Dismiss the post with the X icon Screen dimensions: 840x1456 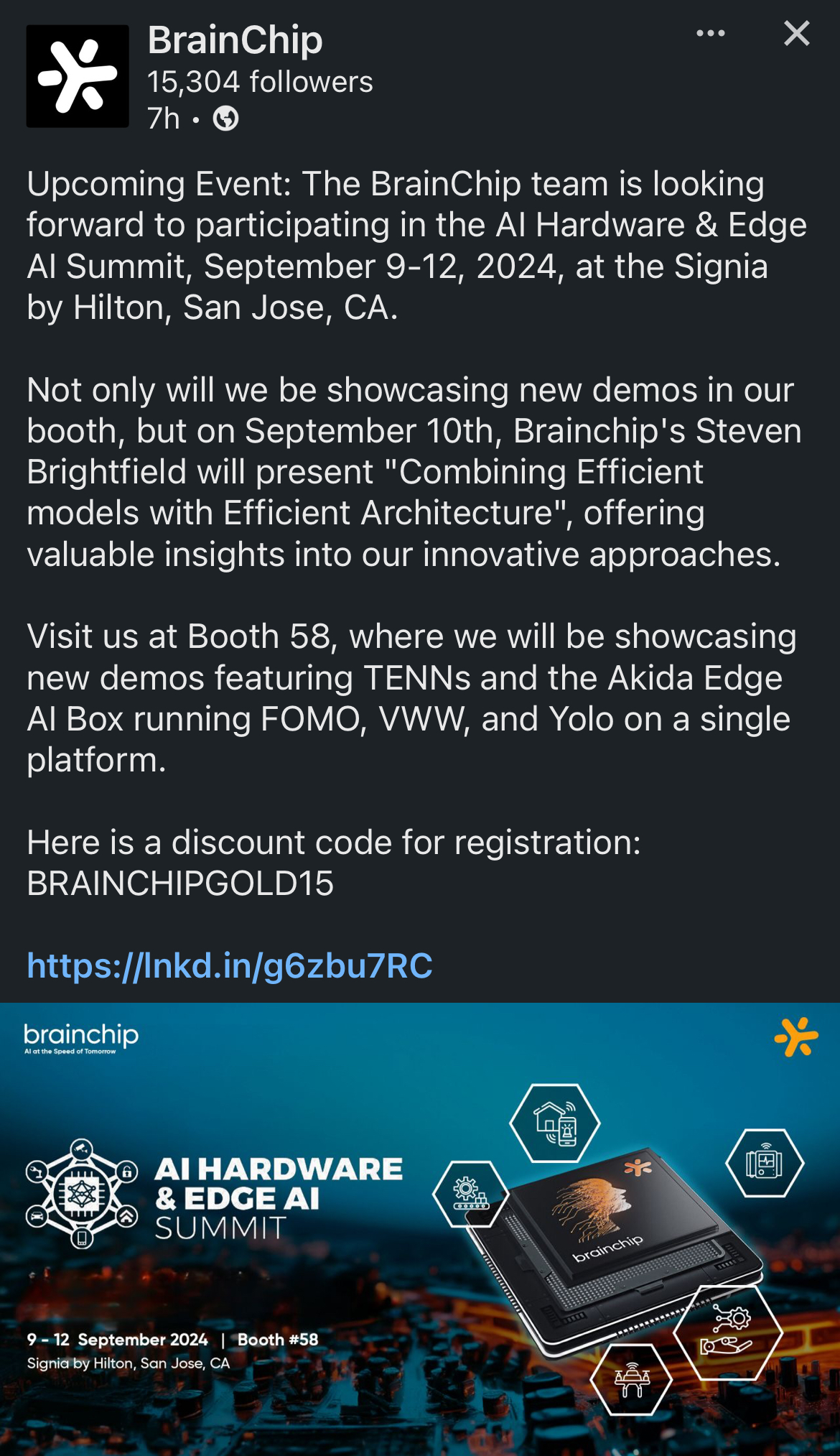click(796, 34)
